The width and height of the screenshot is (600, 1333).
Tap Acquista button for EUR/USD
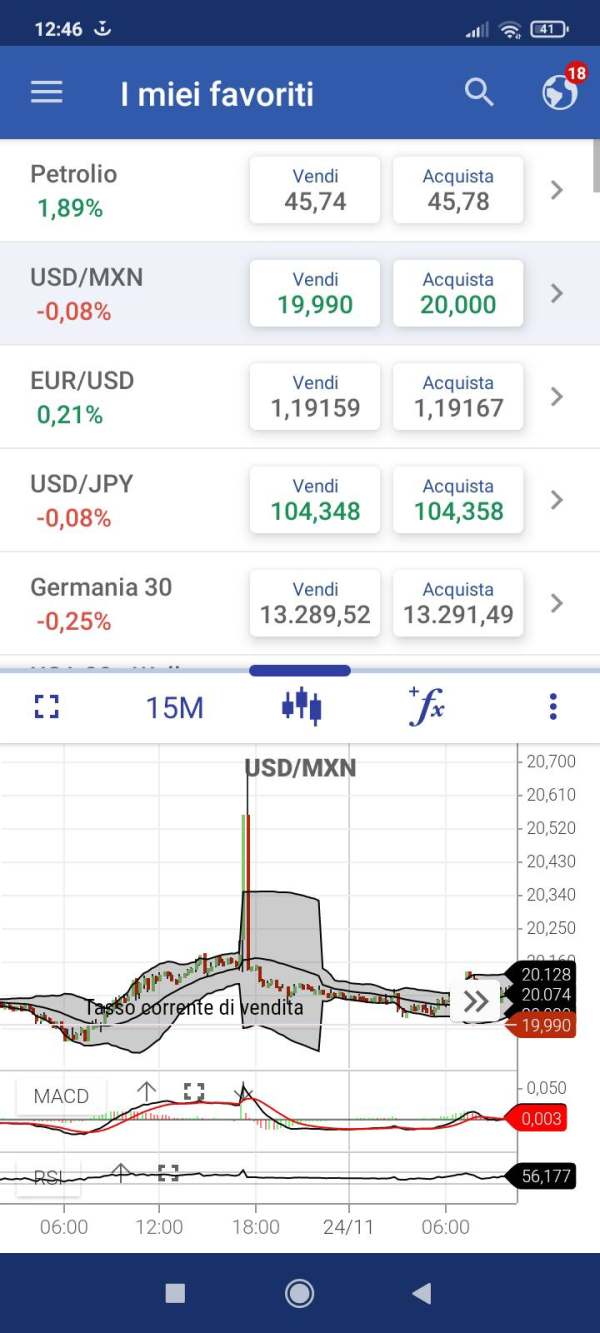[458, 396]
